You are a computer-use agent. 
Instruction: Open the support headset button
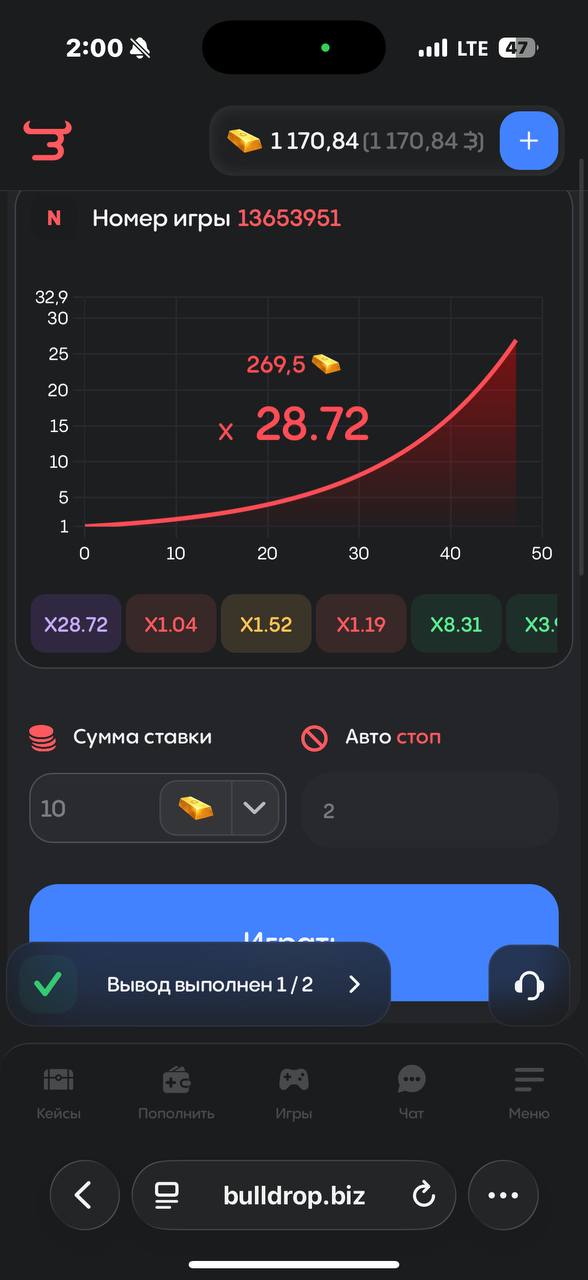[x=529, y=985]
